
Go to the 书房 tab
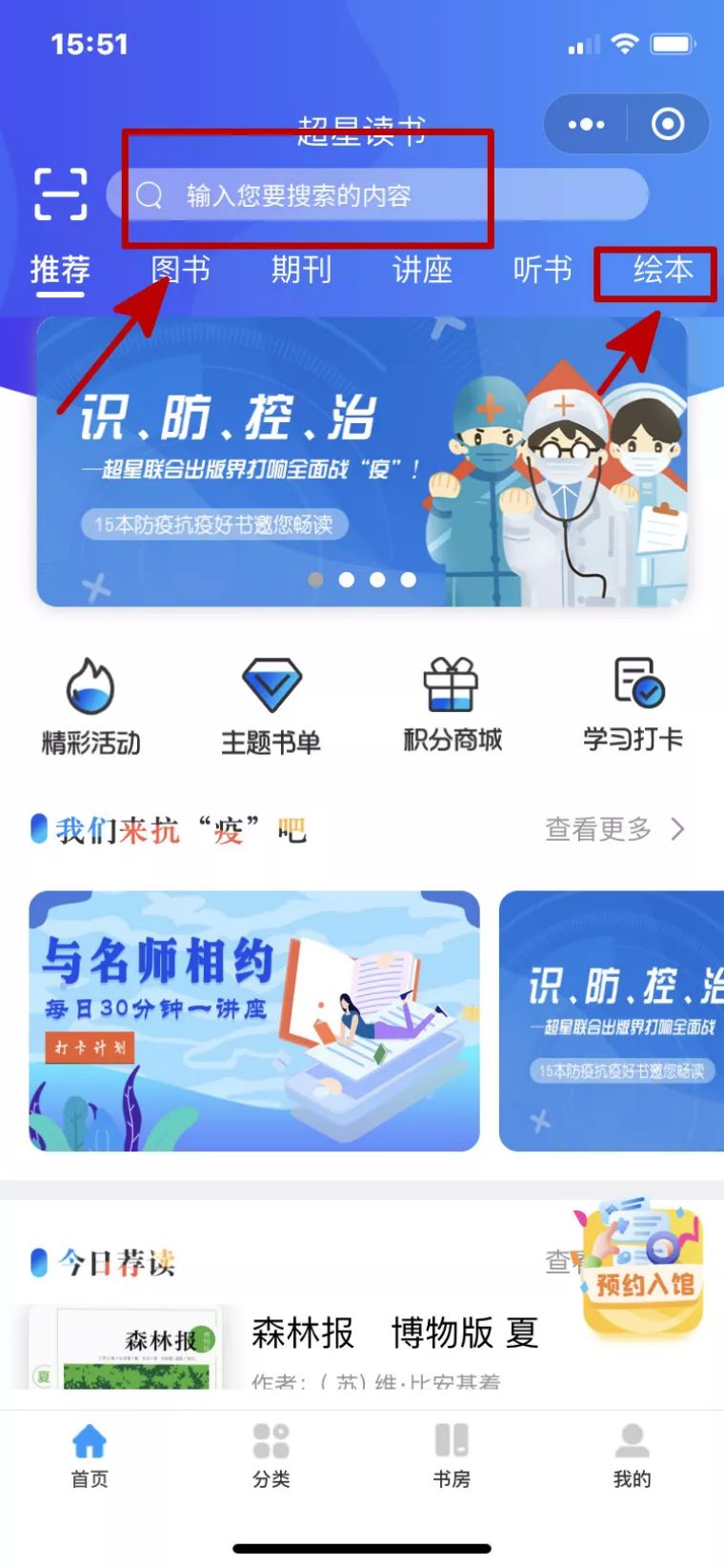click(x=452, y=1455)
